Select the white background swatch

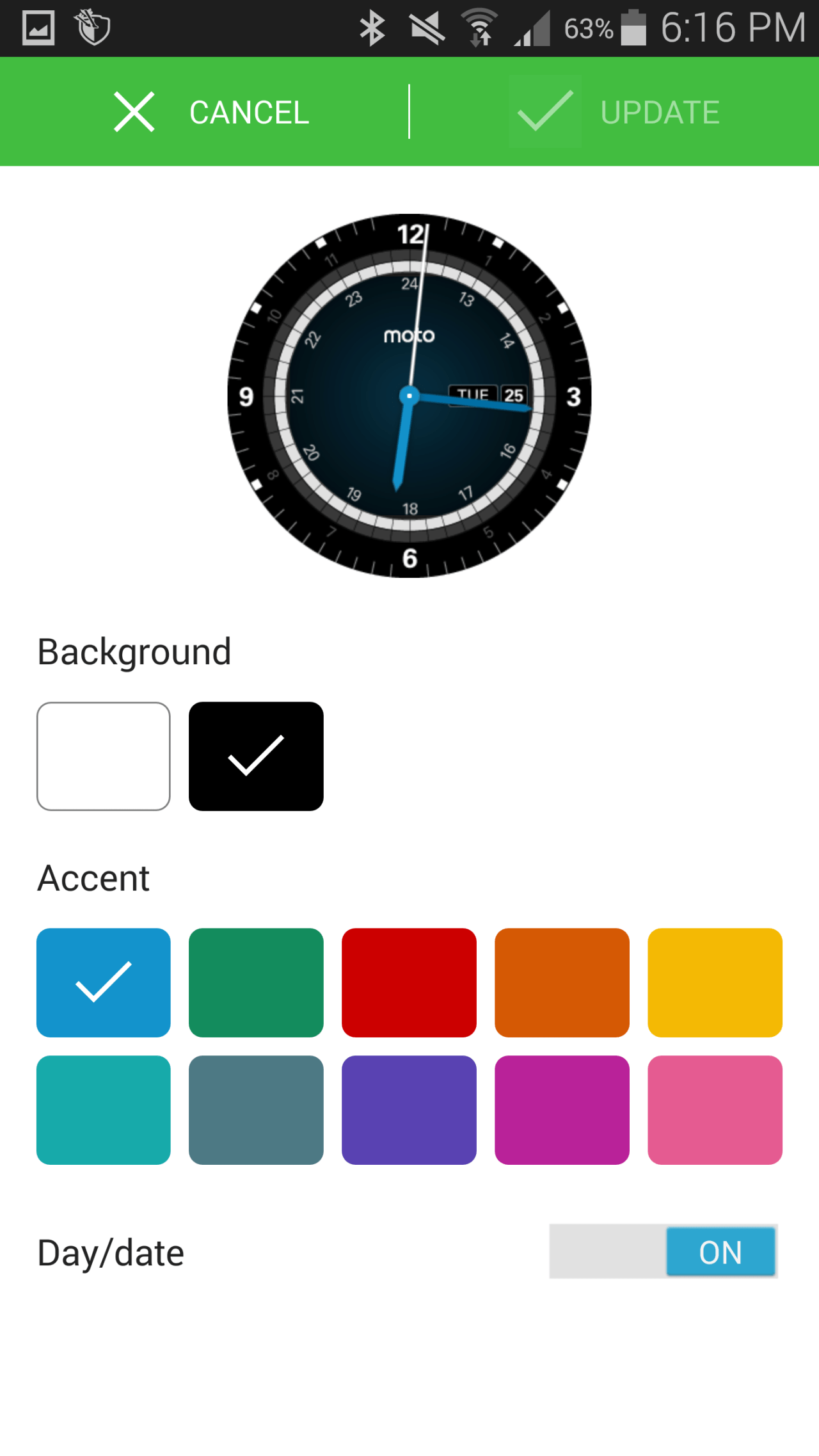tap(104, 756)
